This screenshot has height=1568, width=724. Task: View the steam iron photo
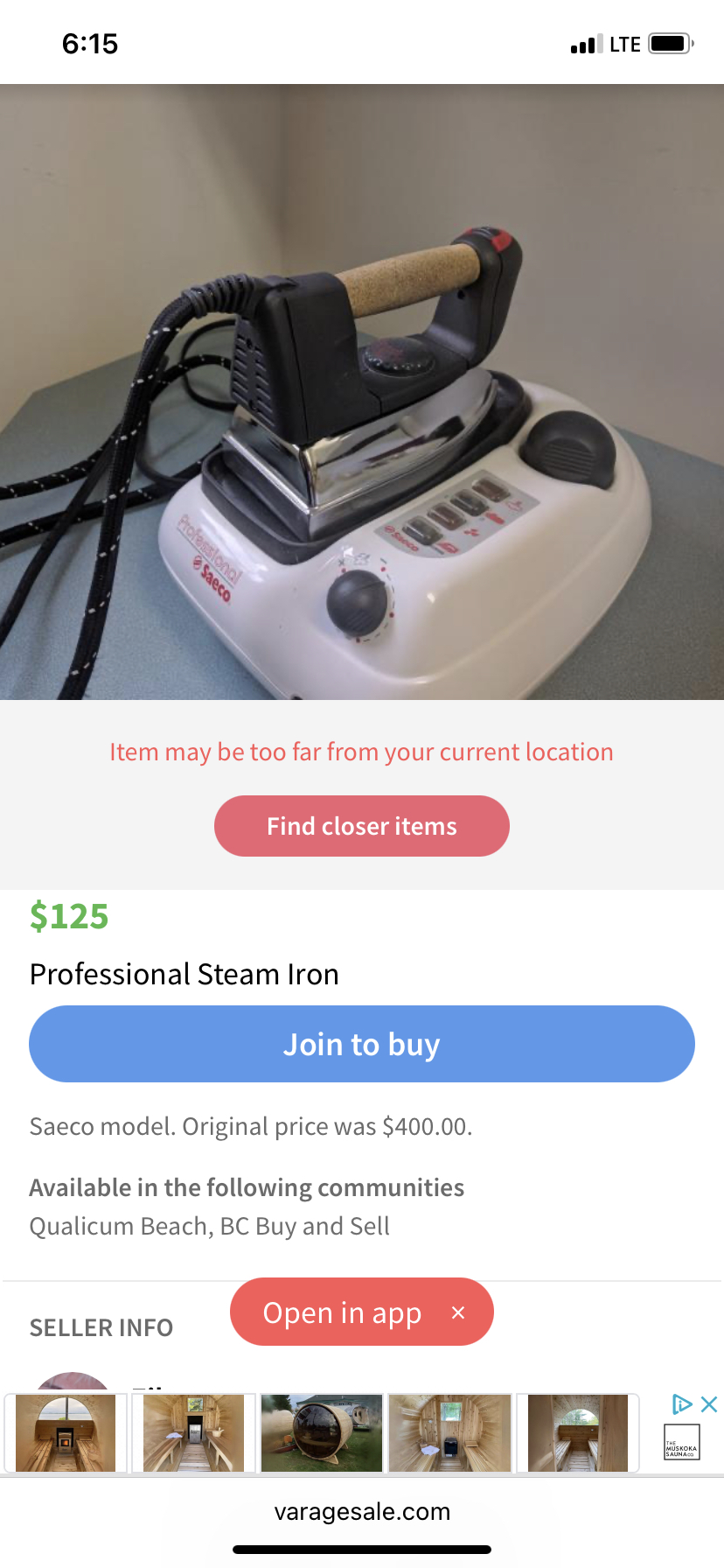361,392
